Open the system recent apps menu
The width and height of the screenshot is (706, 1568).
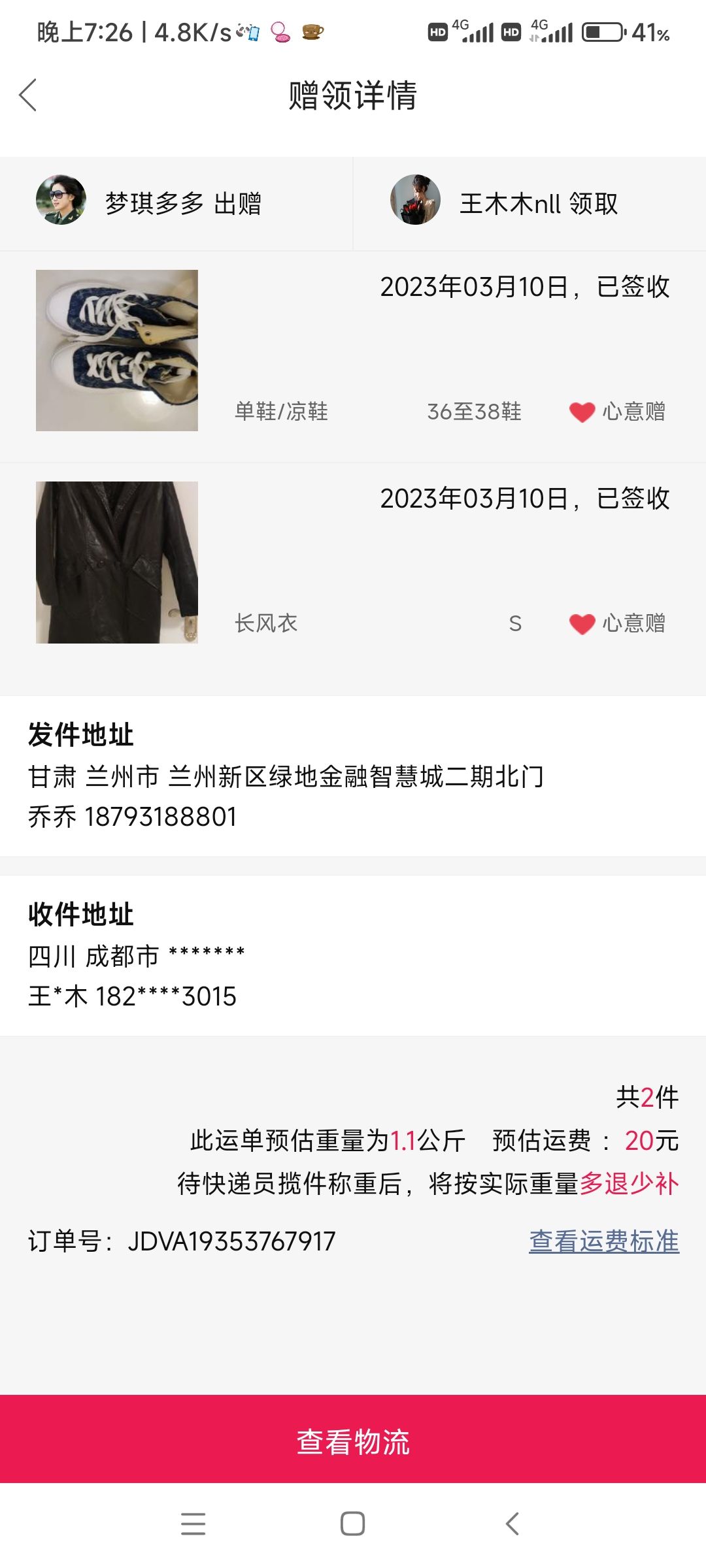[x=193, y=1524]
